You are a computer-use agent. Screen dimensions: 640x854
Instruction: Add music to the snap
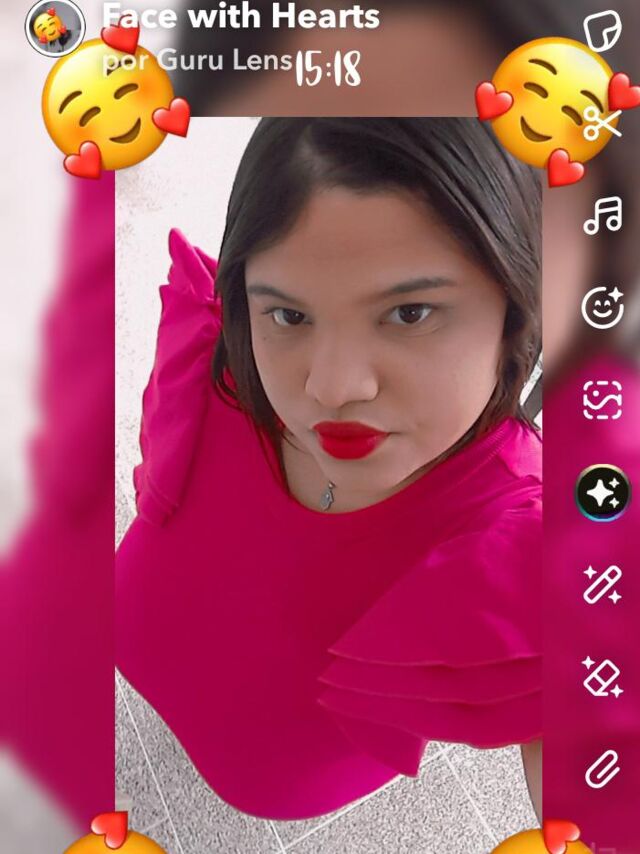pos(603,215)
